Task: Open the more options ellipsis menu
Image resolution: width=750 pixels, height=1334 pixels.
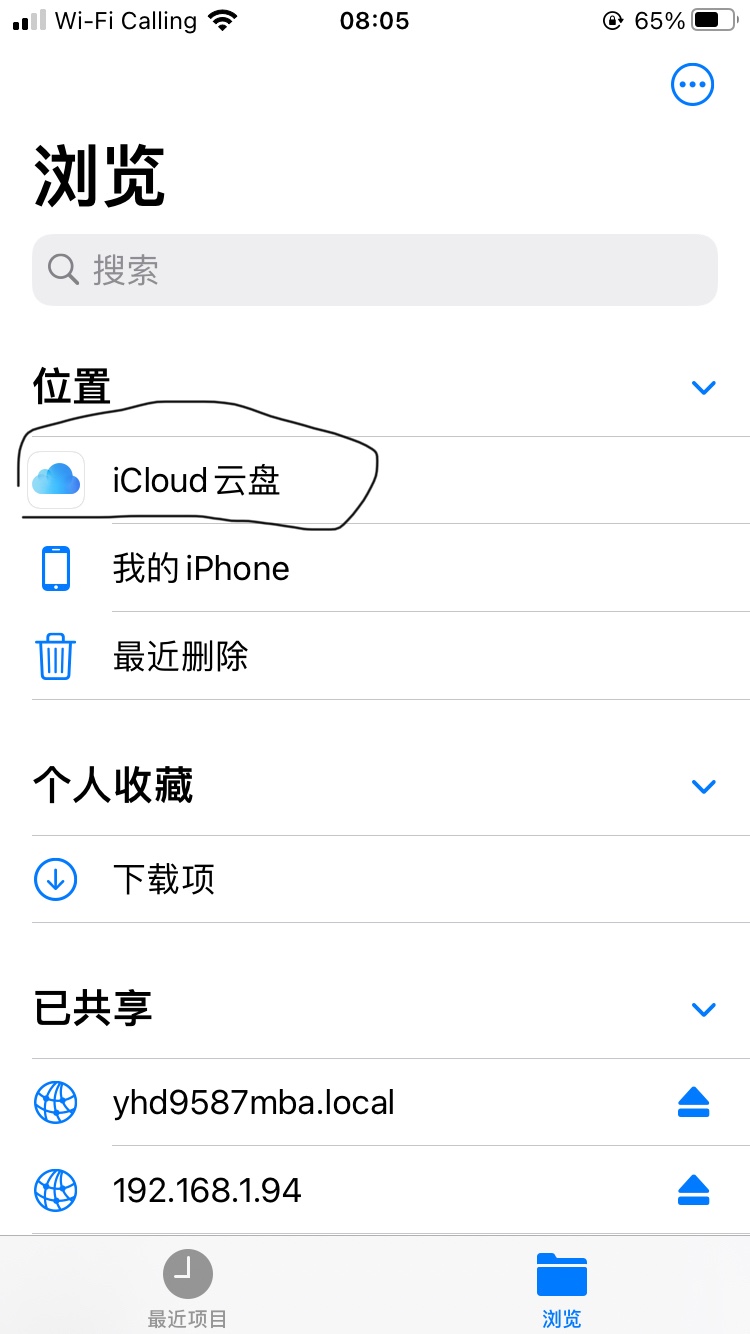Action: tap(692, 85)
